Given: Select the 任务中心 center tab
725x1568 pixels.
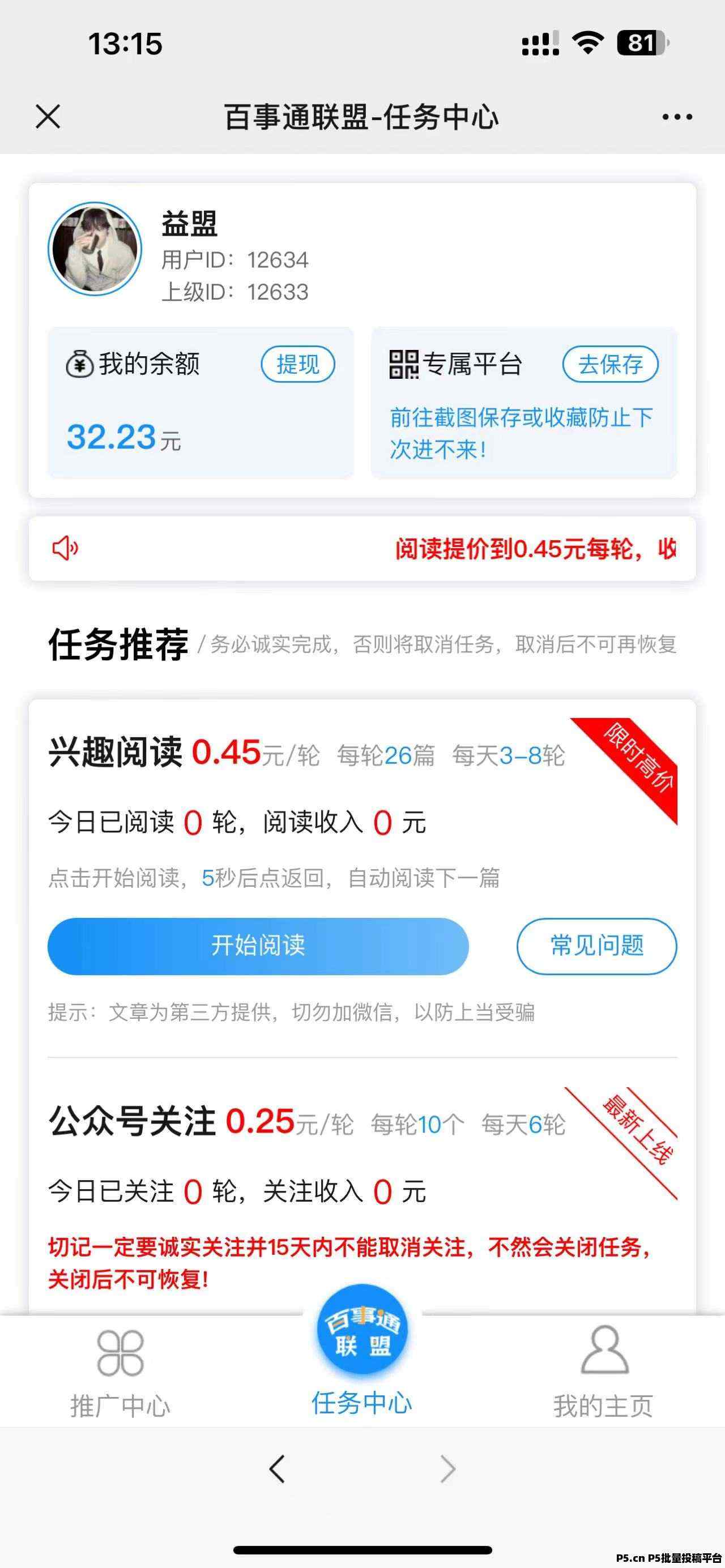Looking at the screenshot, I should click(361, 1352).
